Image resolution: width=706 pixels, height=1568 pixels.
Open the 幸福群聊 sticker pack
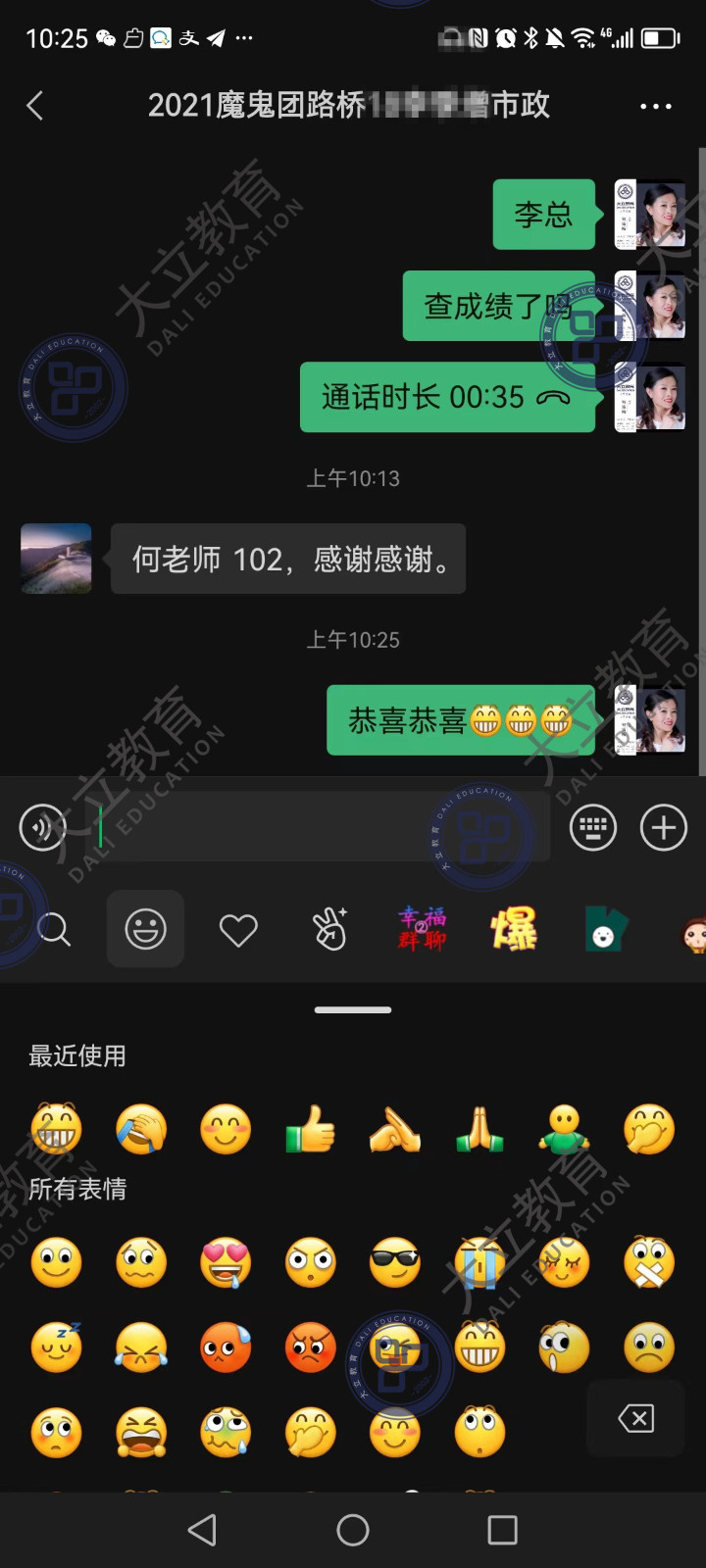coord(422,929)
